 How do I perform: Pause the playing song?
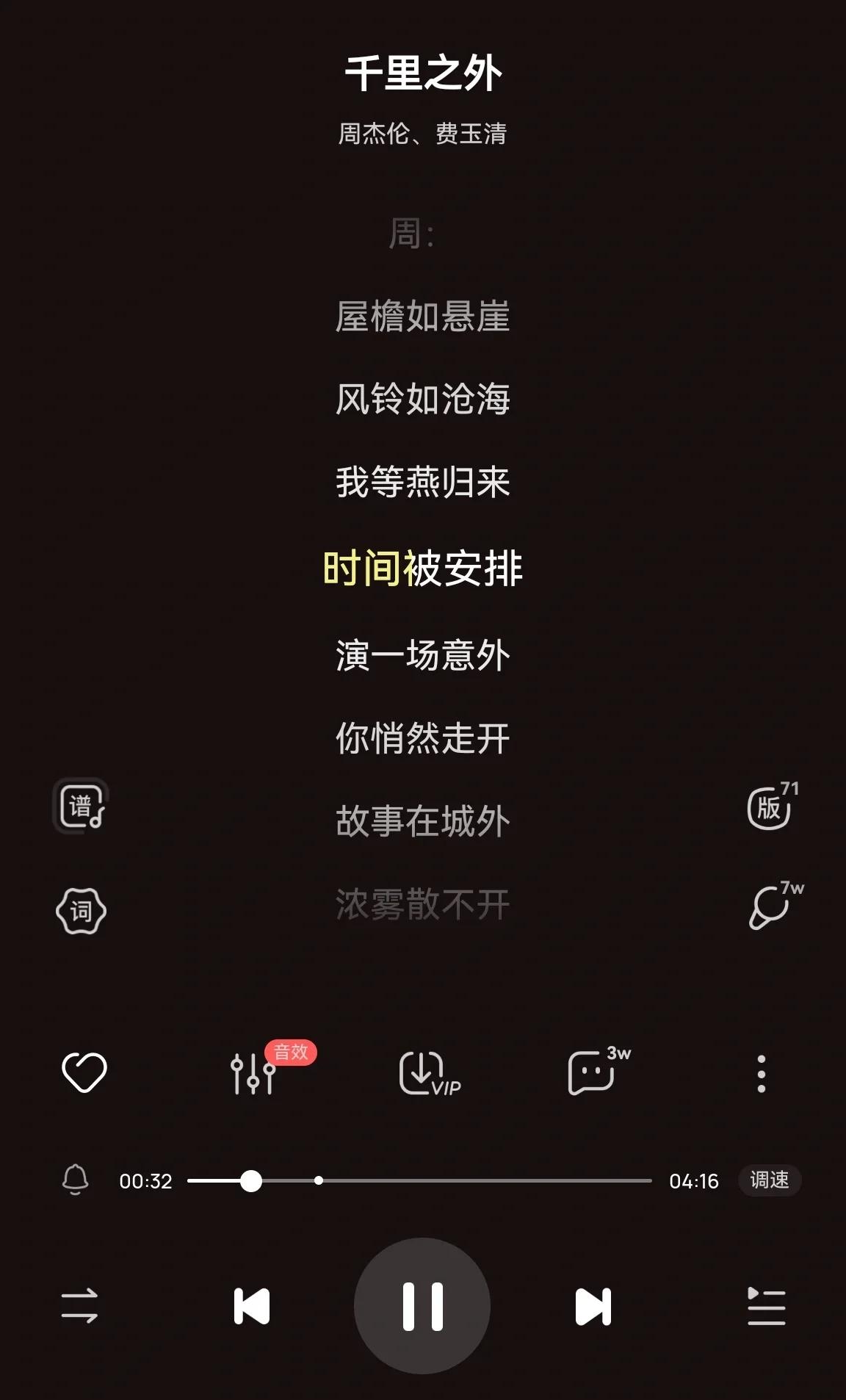pos(422,1306)
